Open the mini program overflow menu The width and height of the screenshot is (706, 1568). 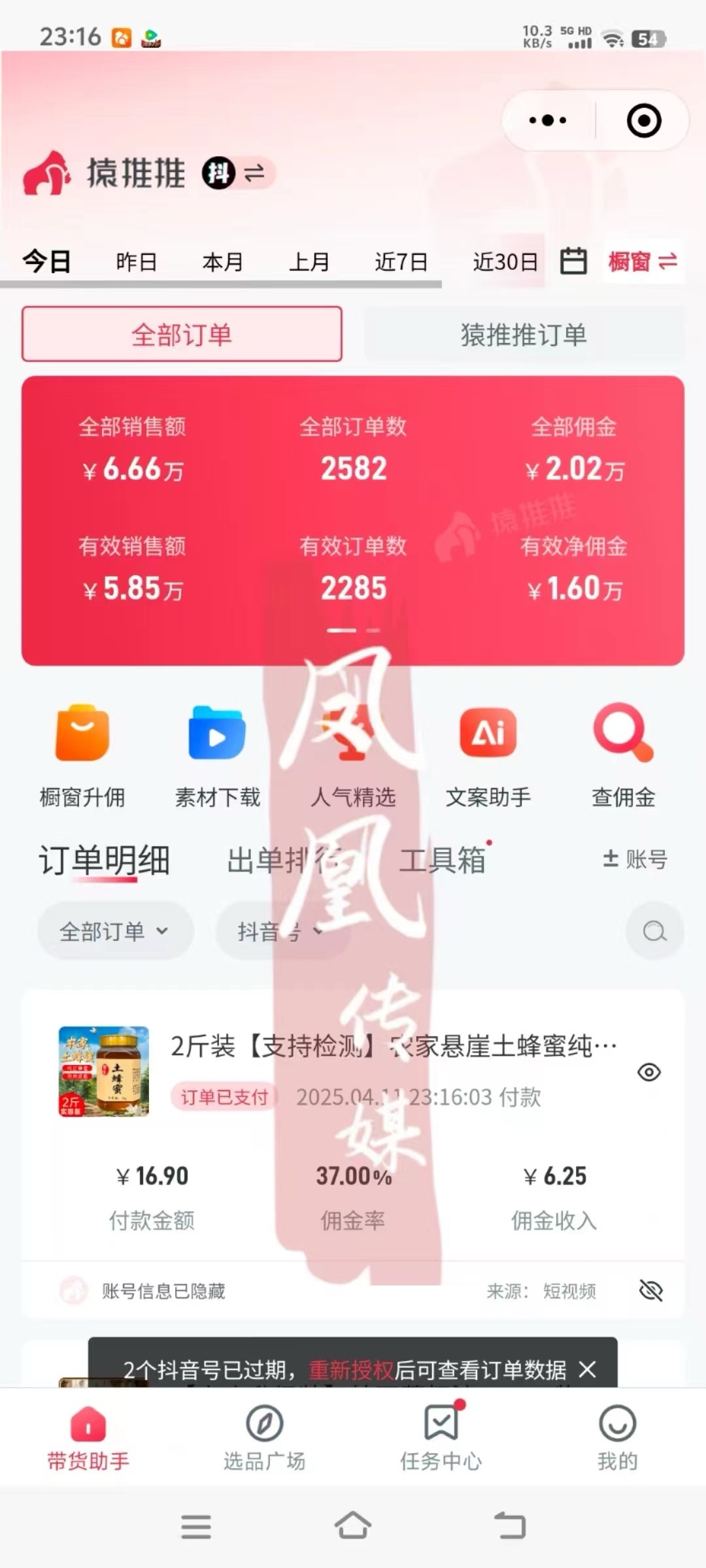coord(548,120)
